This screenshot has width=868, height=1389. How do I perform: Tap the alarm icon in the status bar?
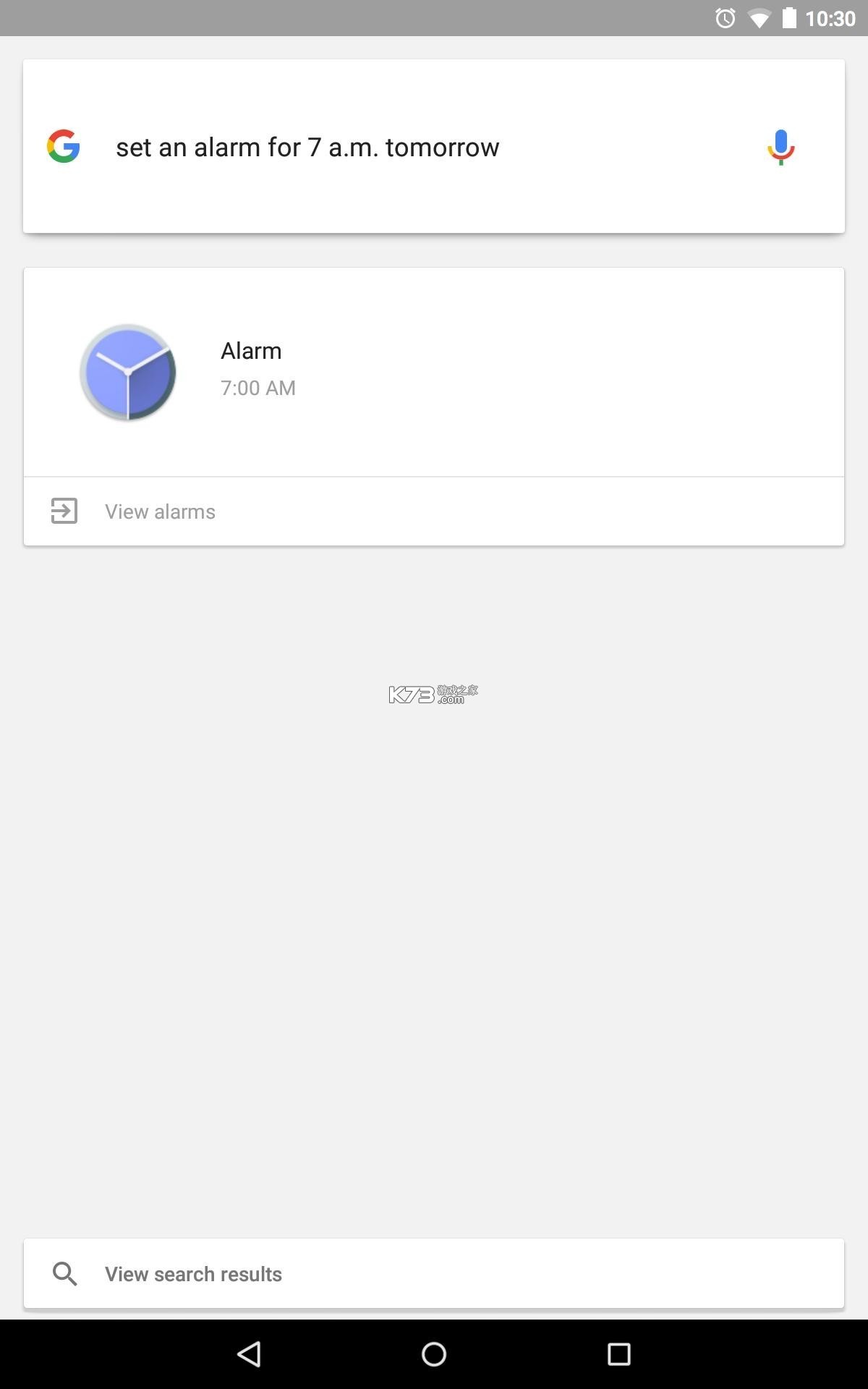[723, 20]
